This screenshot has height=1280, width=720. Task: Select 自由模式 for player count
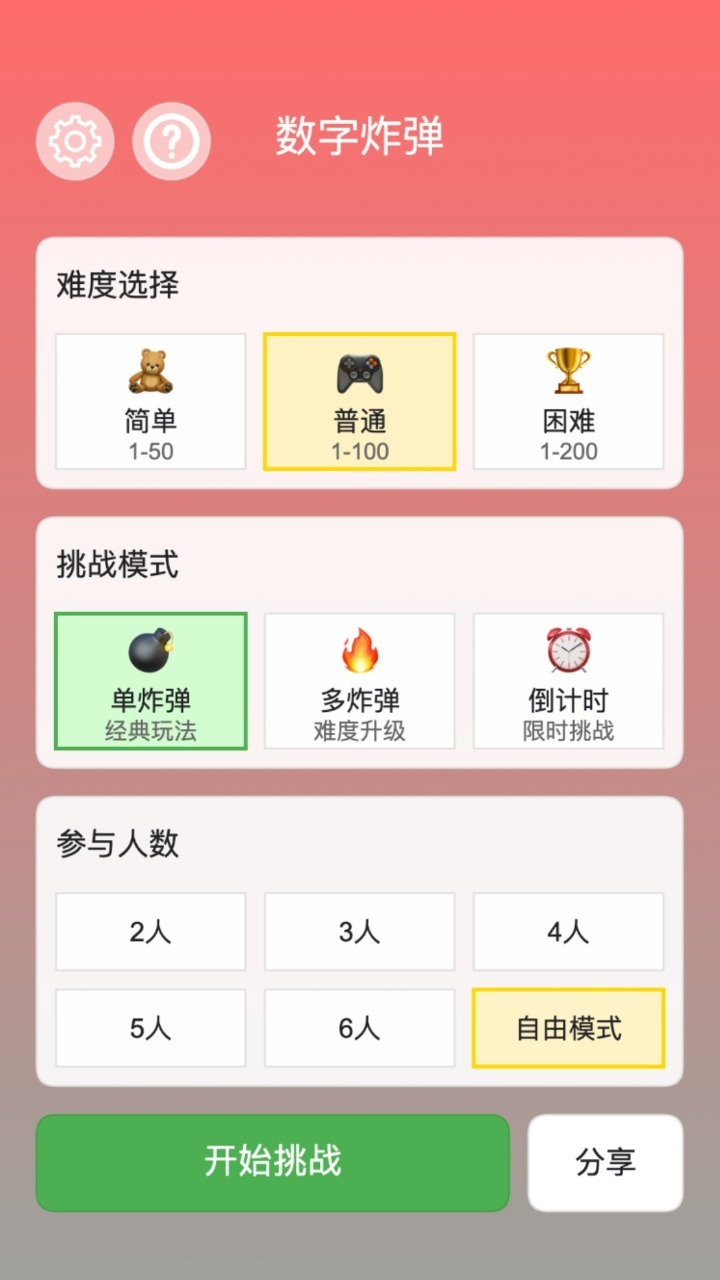pyautogui.click(x=568, y=1028)
